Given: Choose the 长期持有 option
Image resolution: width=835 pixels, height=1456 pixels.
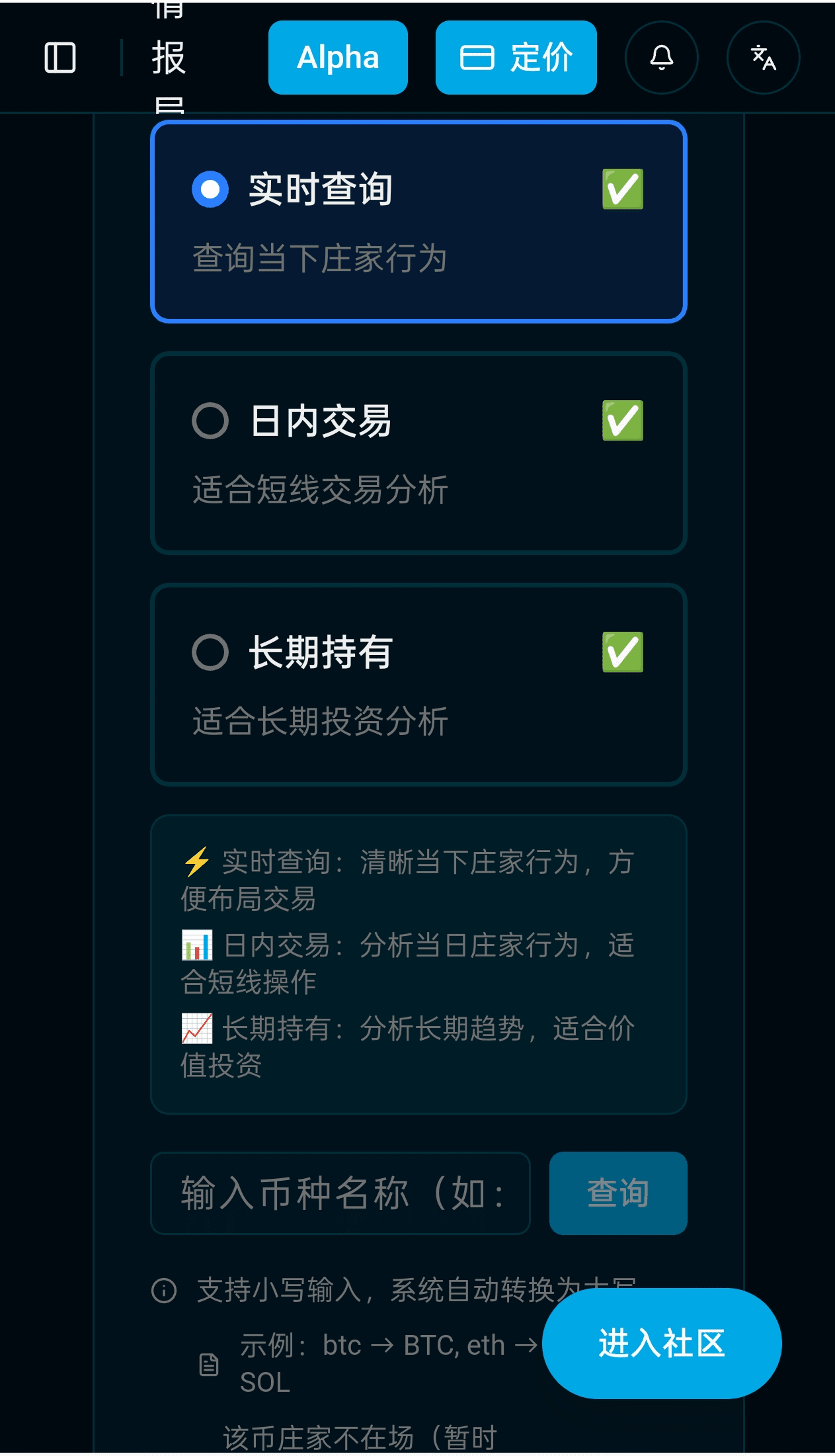Looking at the screenshot, I should [x=418, y=685].
